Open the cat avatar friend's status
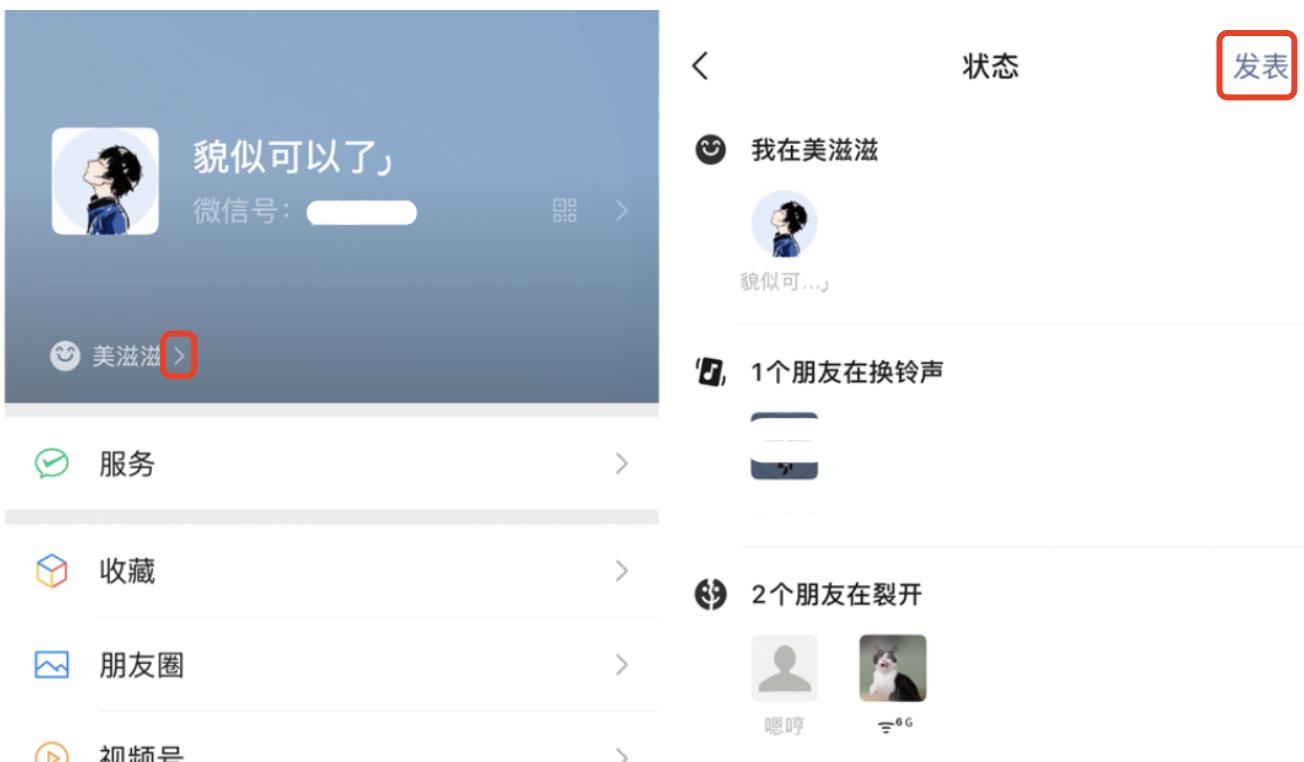 coord(892,668)
